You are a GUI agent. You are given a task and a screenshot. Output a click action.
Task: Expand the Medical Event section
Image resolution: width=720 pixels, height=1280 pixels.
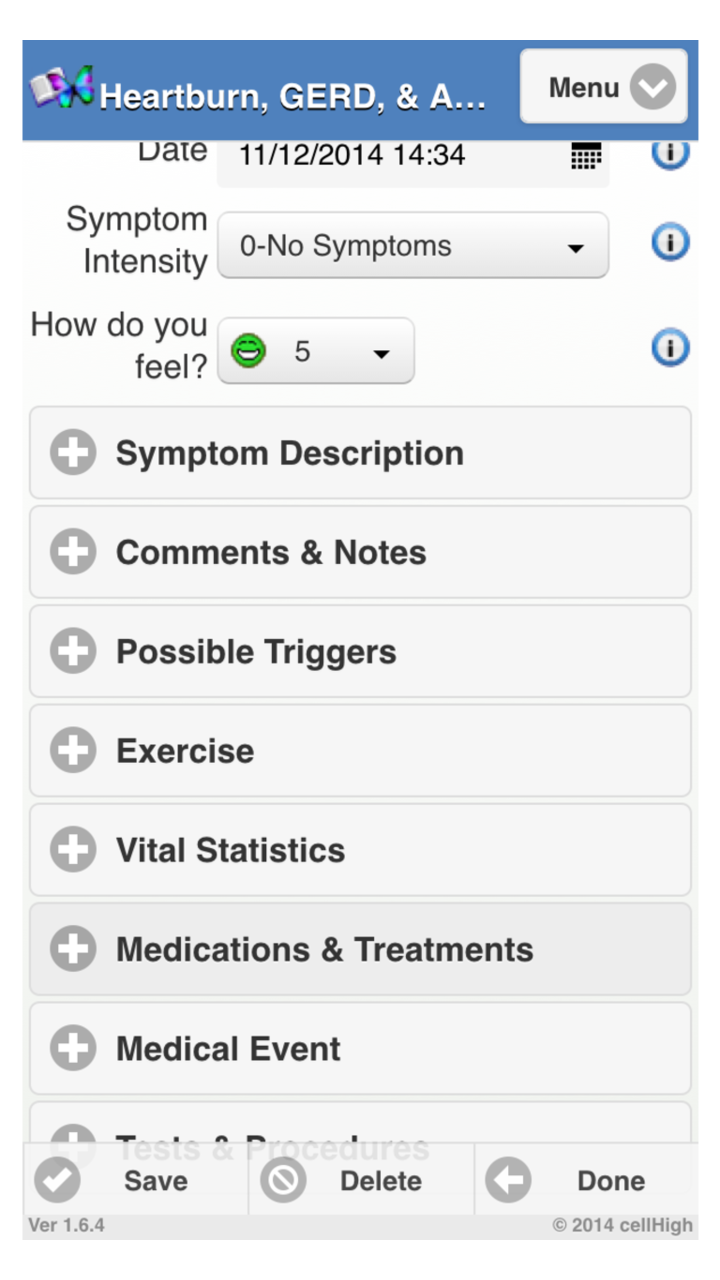(72, 1048)
